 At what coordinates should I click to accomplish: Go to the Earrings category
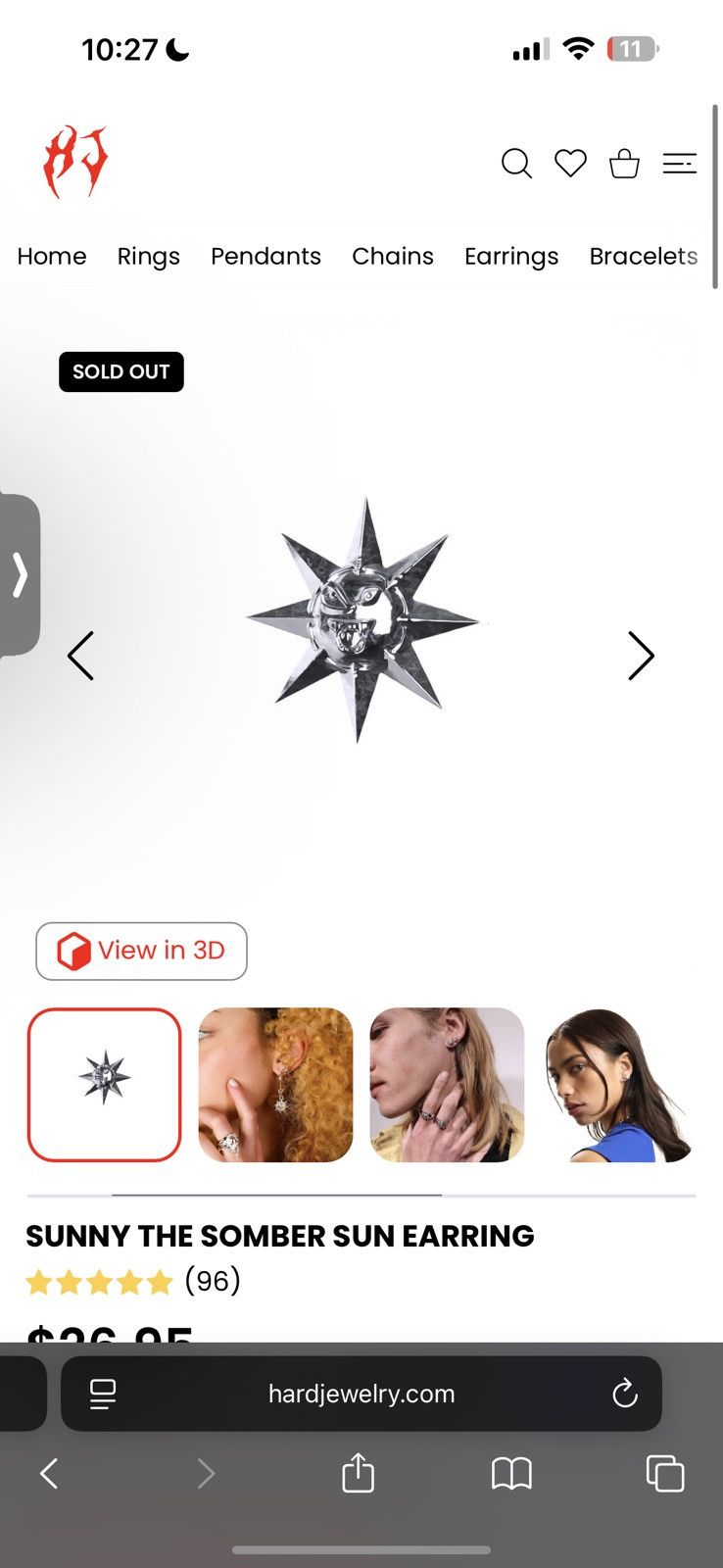tap(511, 256)
